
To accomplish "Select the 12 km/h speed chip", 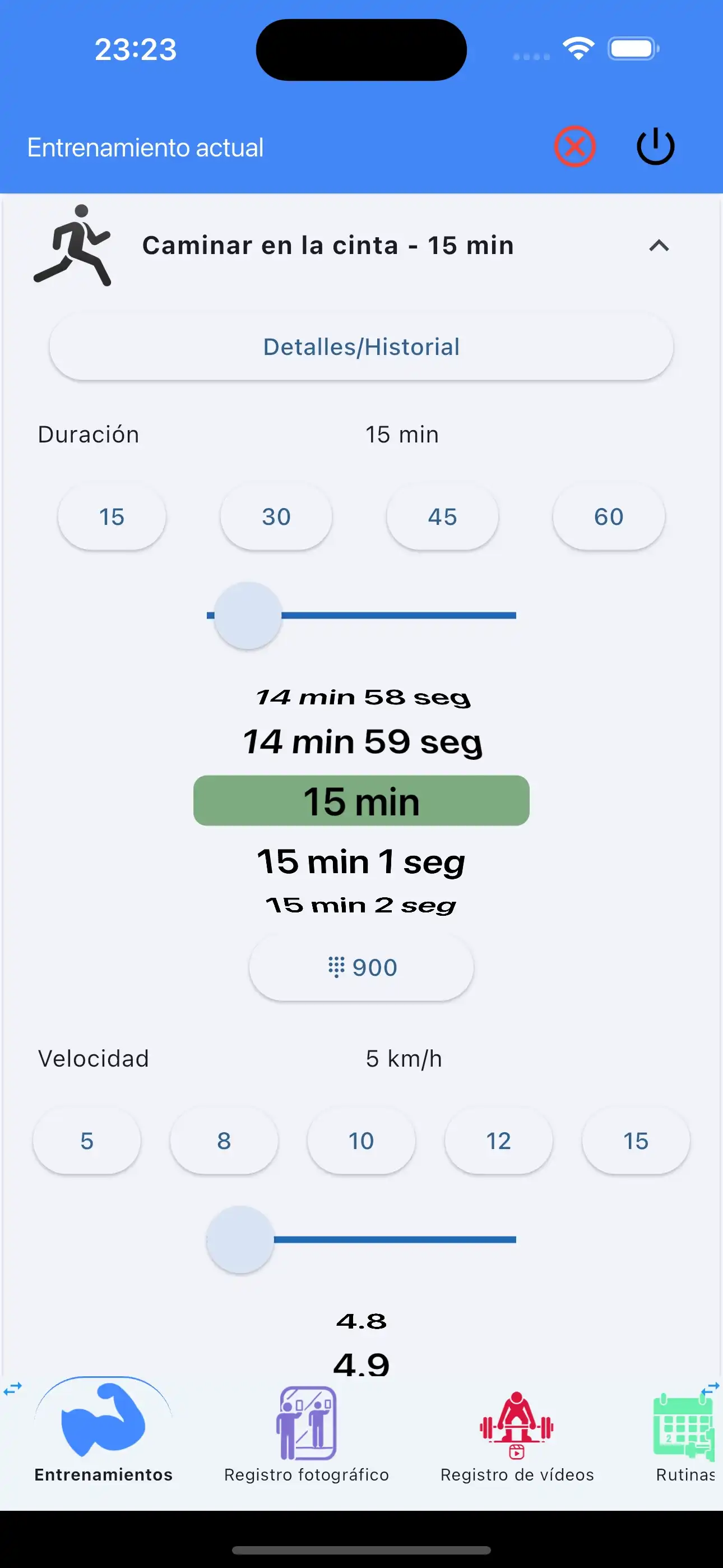I will click(498, 1141).
